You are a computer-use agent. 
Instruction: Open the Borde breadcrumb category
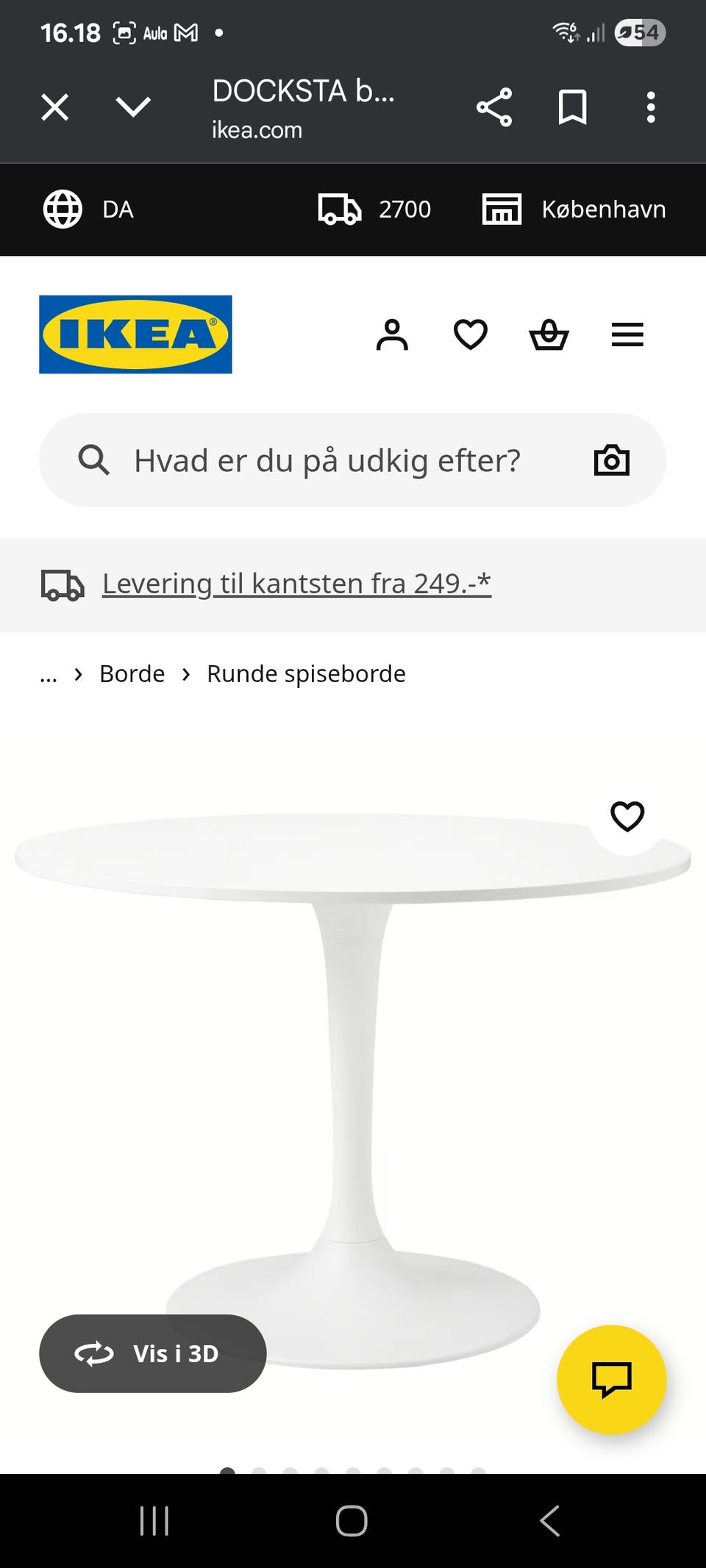point(132,673)
